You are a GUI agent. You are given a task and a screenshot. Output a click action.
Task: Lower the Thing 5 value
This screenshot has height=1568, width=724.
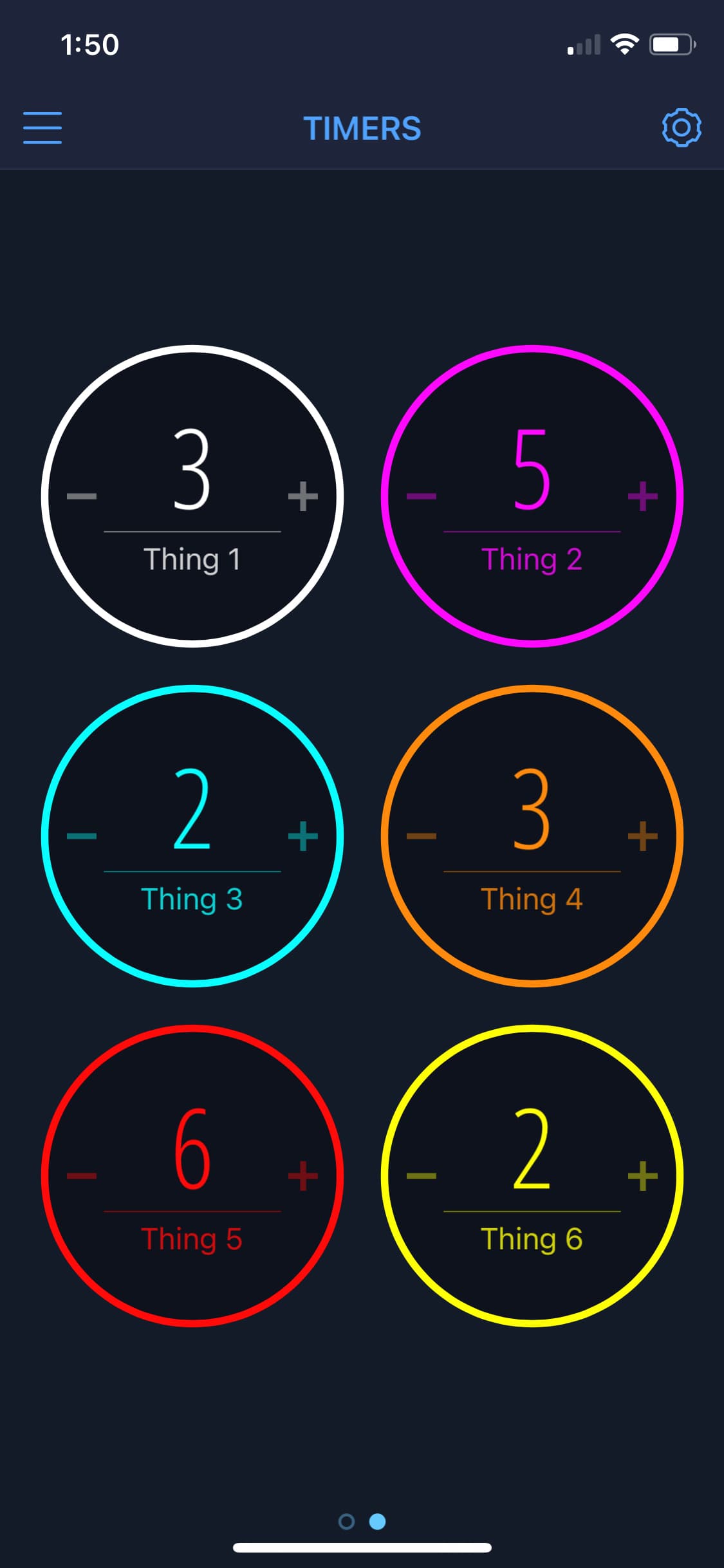pyautogui.click(x=82, y=1176)
